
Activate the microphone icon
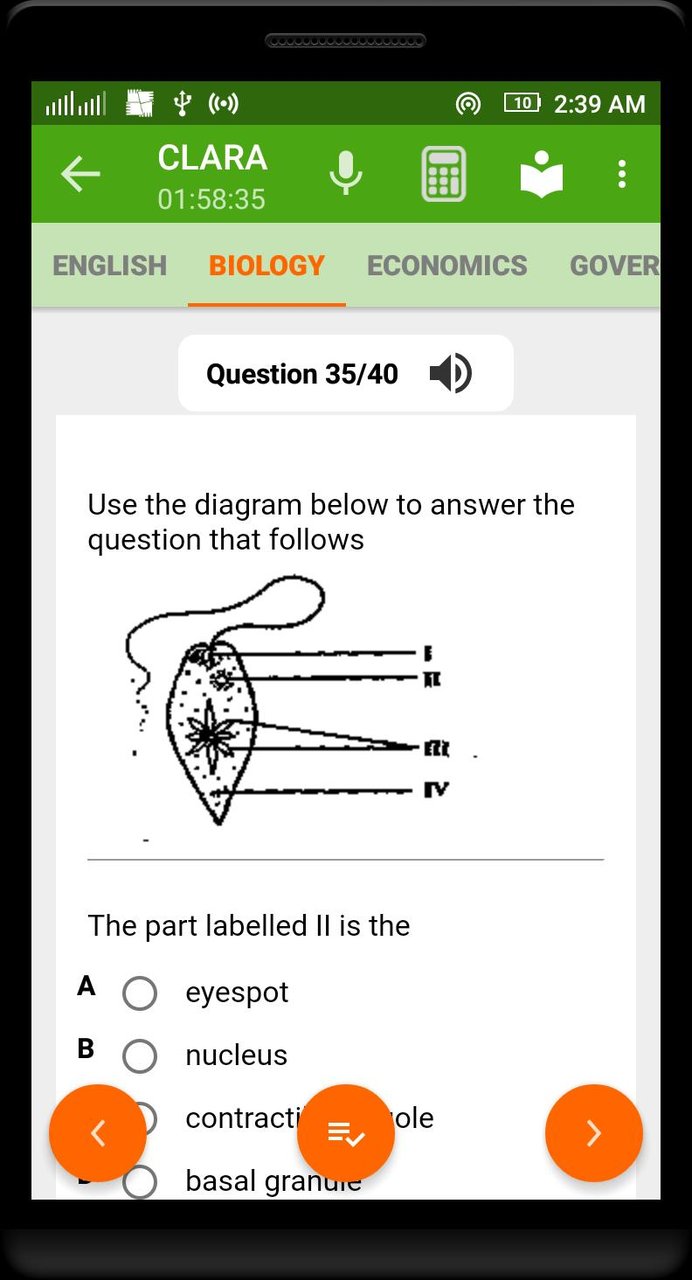pos(346,174)
